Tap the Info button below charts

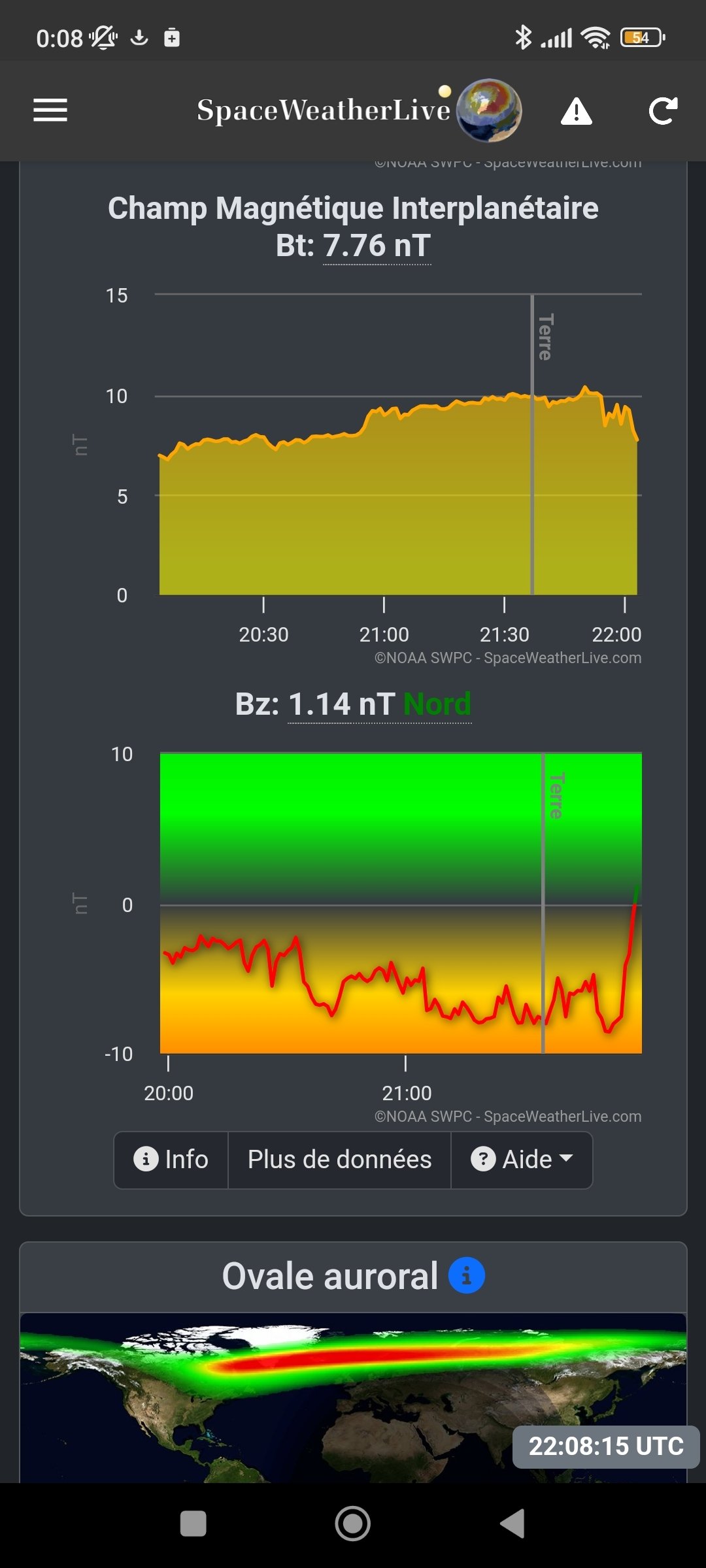click(x=171, y=1160)
